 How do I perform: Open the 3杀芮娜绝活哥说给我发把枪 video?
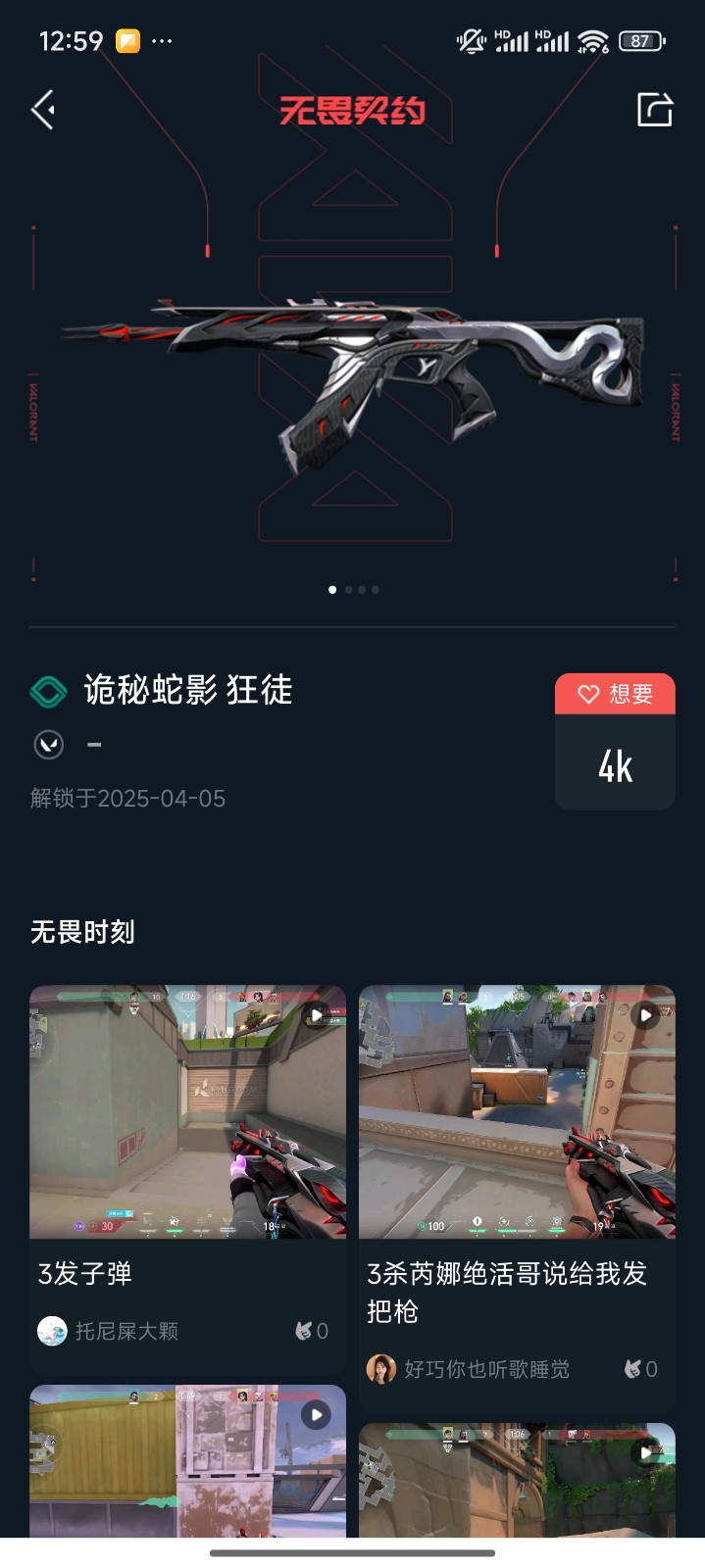pos(517,1112)
